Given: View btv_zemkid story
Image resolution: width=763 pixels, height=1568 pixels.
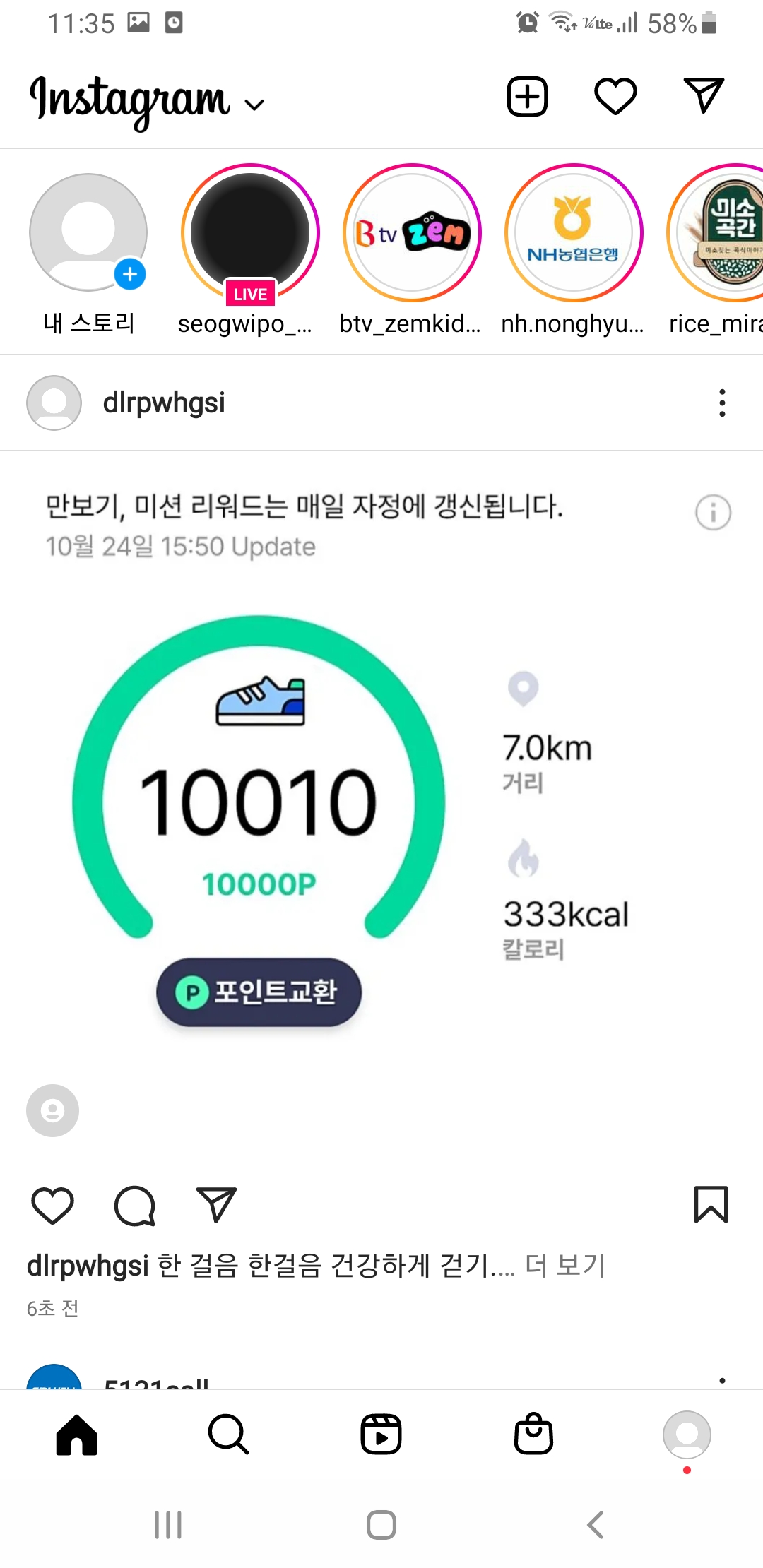Looking at the screenshot, I should tap(412, 233).
